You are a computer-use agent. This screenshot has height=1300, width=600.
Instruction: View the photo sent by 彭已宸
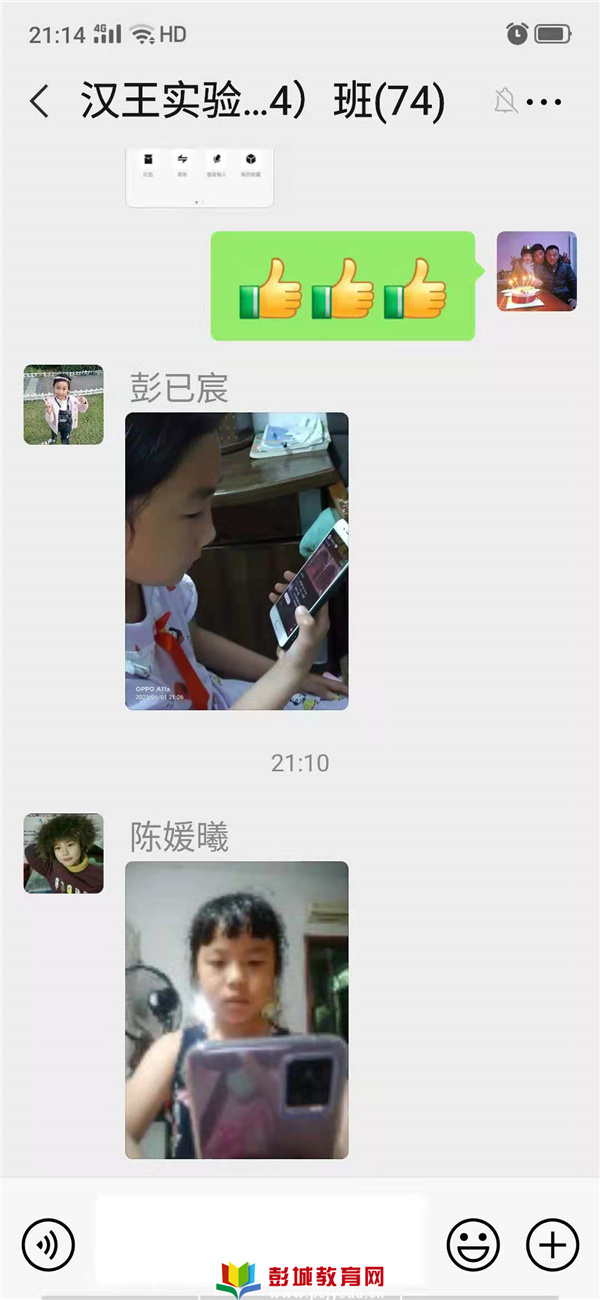pos(237,561)
